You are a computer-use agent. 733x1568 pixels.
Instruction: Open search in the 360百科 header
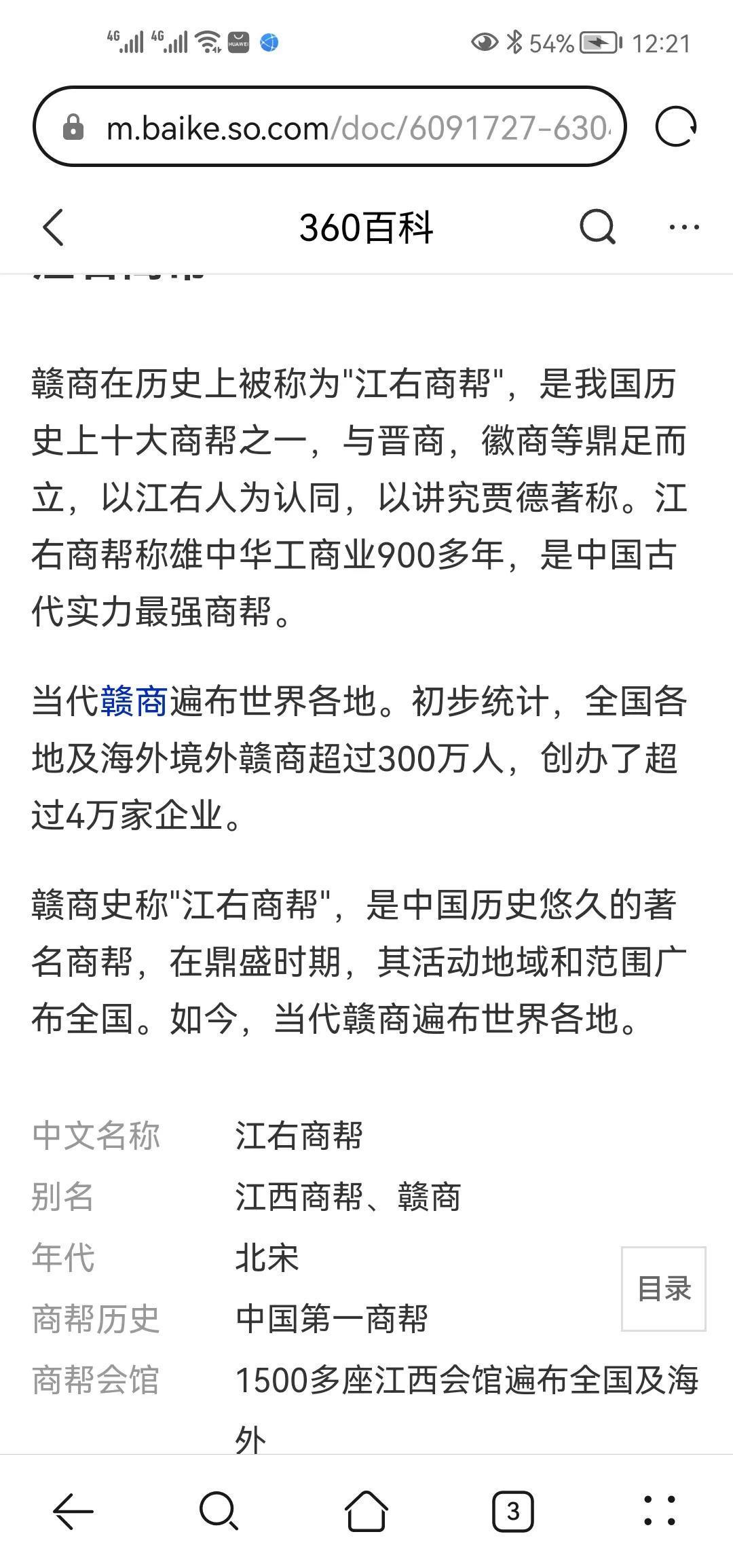pyautogui.click(x=598, y=227)
